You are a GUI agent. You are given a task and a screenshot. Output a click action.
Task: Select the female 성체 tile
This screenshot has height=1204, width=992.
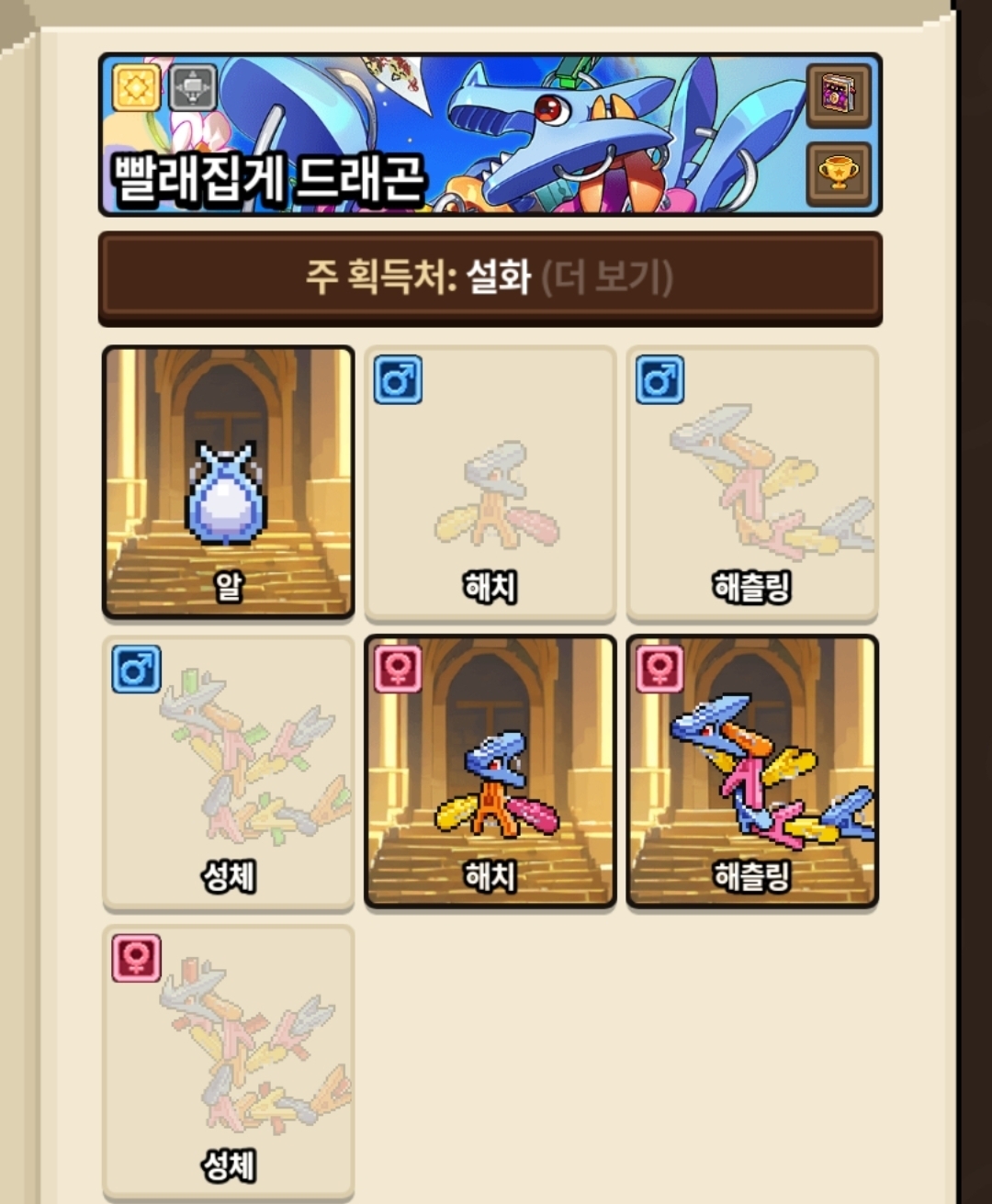point(228,1062)
